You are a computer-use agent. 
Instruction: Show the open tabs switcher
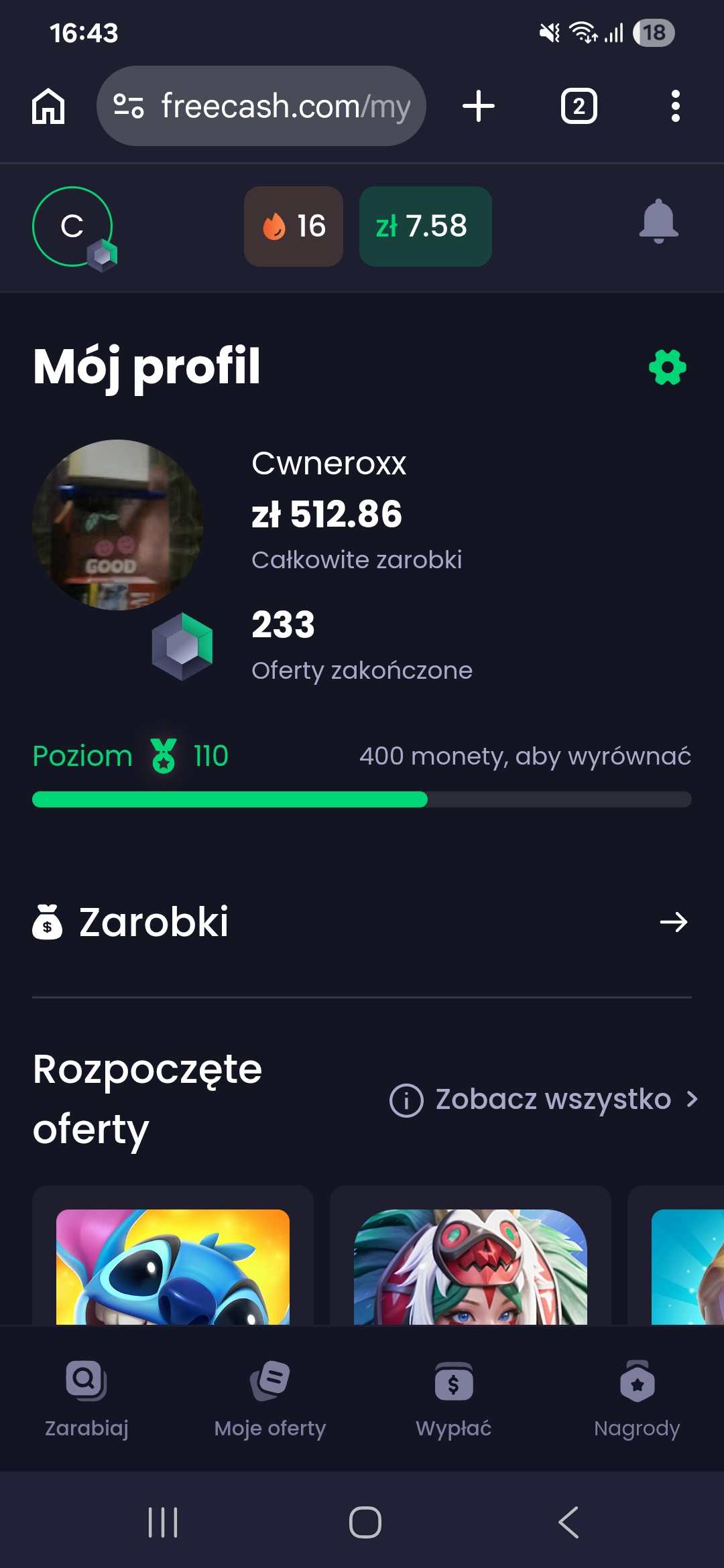(x=579, y=107)
